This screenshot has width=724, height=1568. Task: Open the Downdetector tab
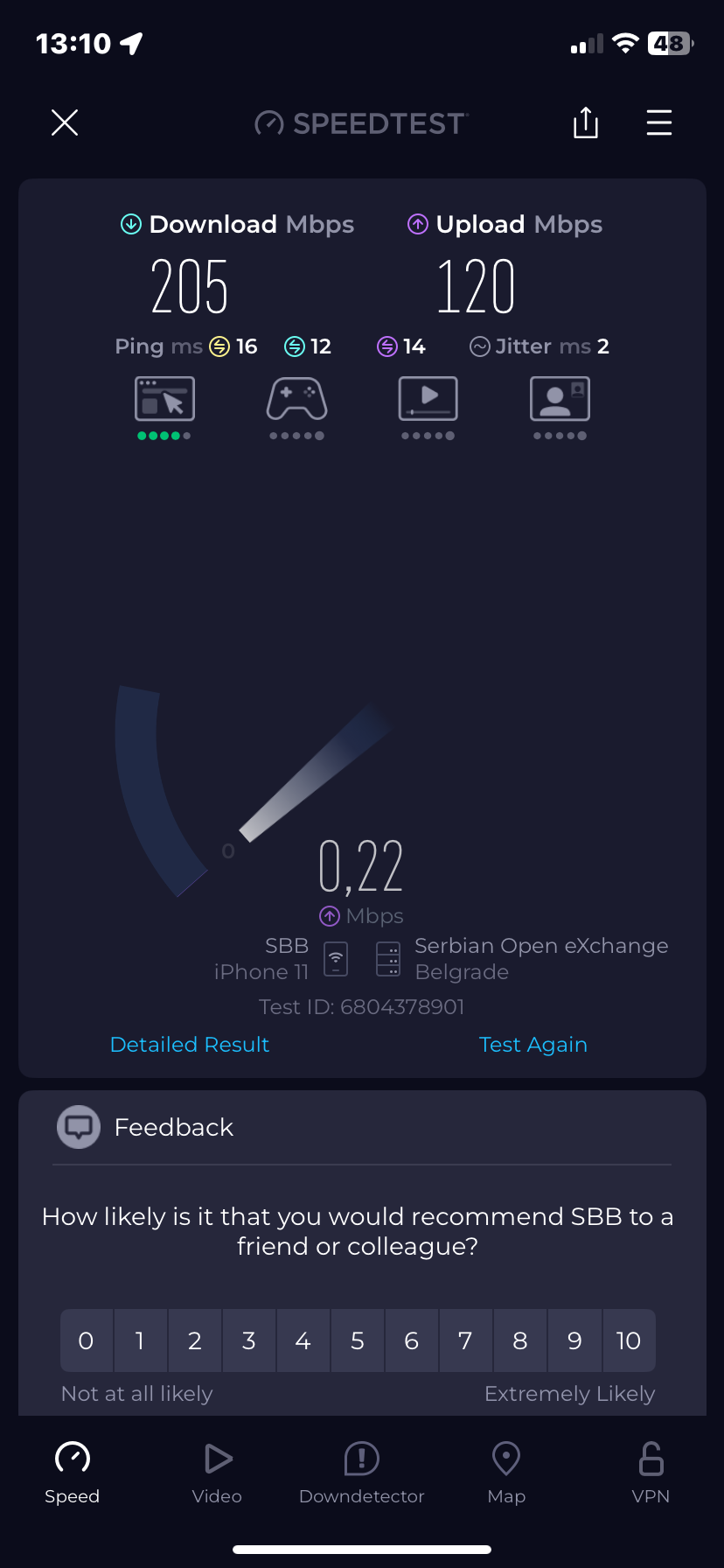pos(362,1473)
